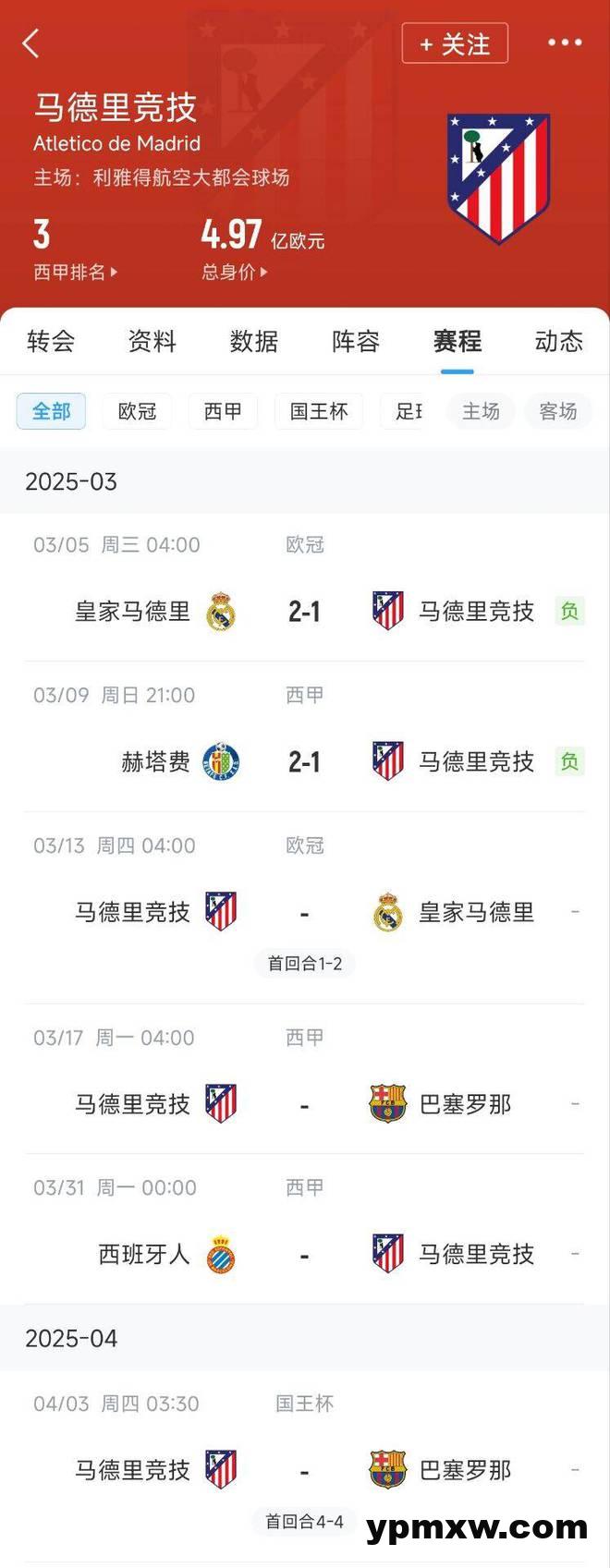The width and height of the screenshot is (610, 1568).
Task: Switch to the 转会 tab
Action: click(51, 341)
